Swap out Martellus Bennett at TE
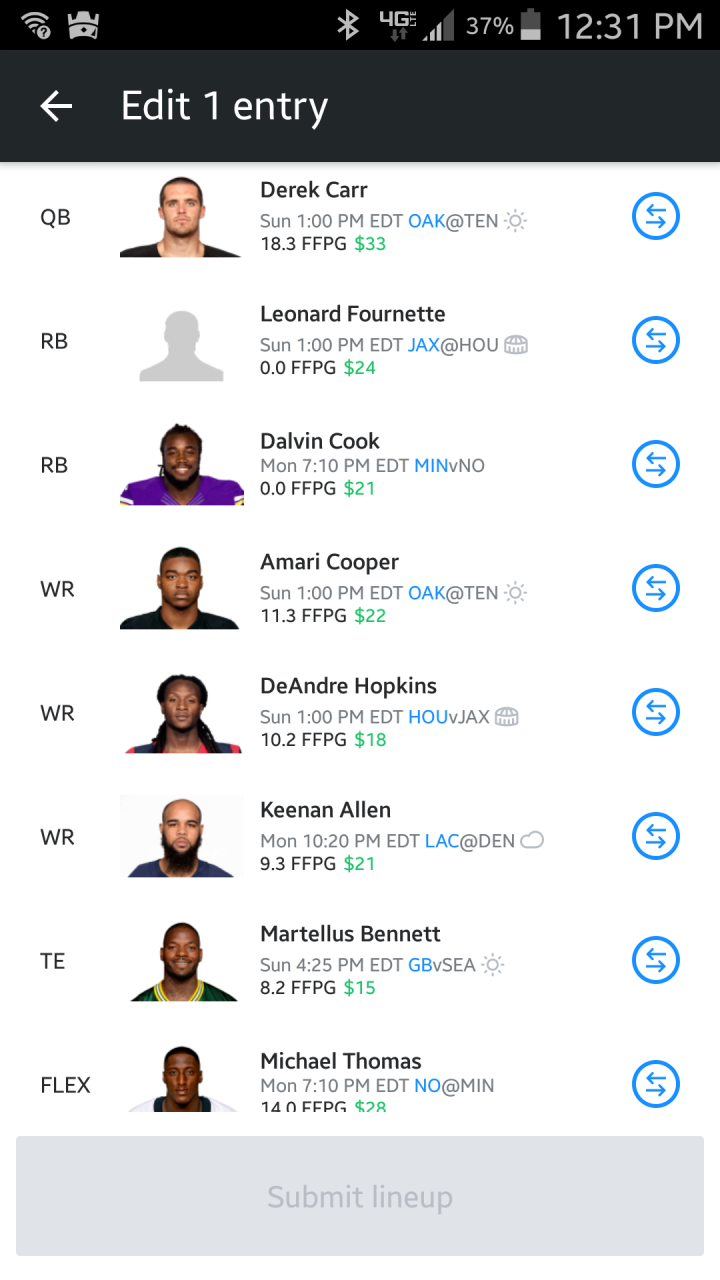Viewport: 720px width, 1280px height. click(656, 961)
